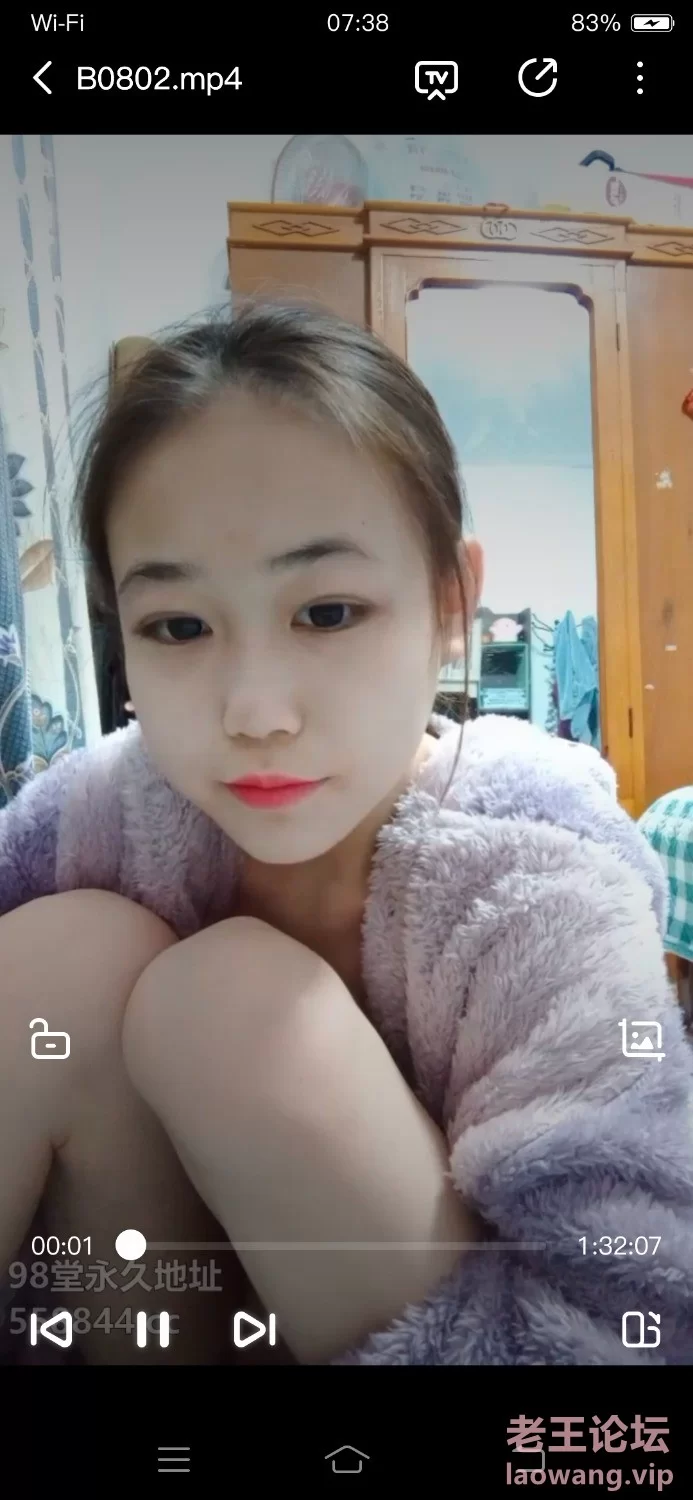Lock the player screen controls
This screenshot has height=1500, width=693.
coord(49,1039)
